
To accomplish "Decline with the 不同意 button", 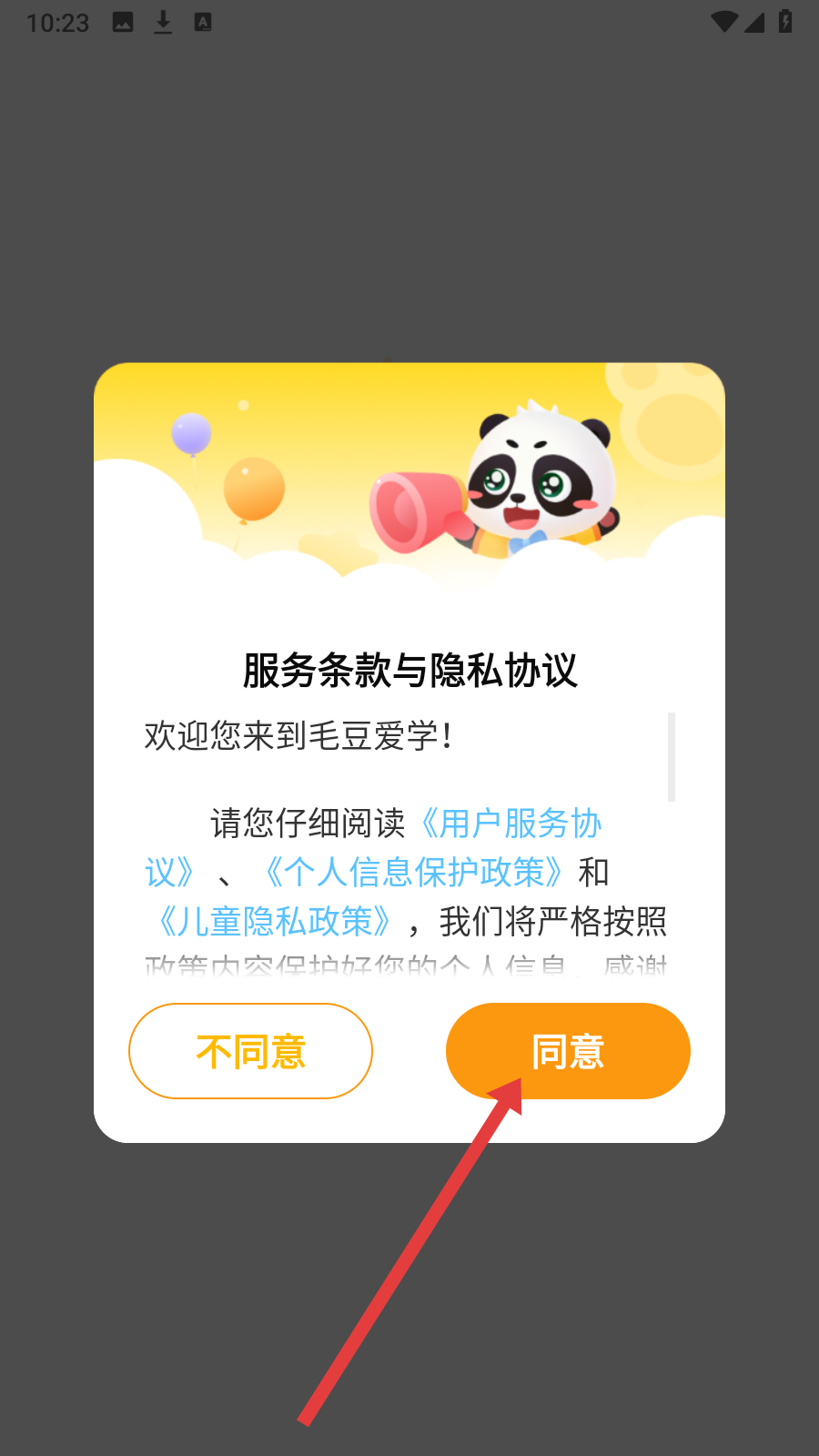I will click(250, 1051).
